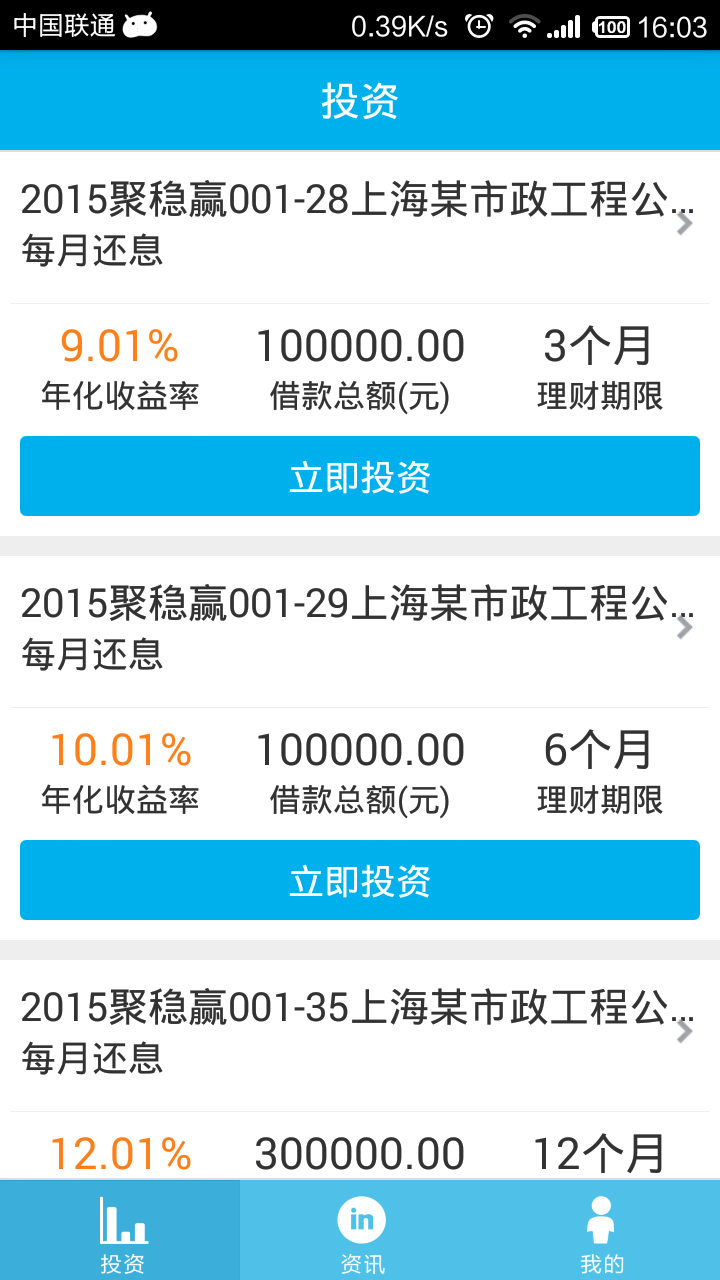Select the 投资 tab in bottom navigation

click(122, 1232)
